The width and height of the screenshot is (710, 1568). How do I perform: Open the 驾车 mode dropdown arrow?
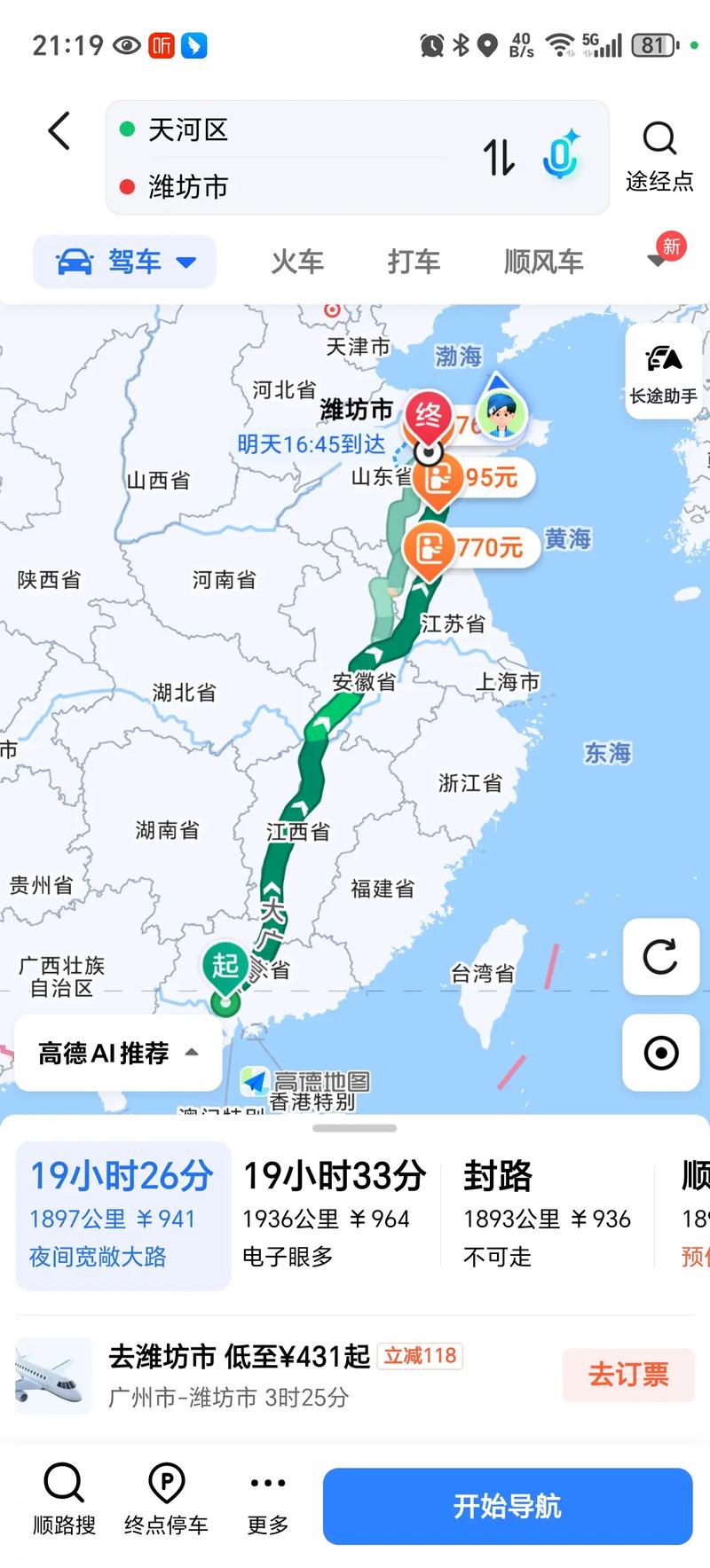pyautogui.click(x=185, y=262)
